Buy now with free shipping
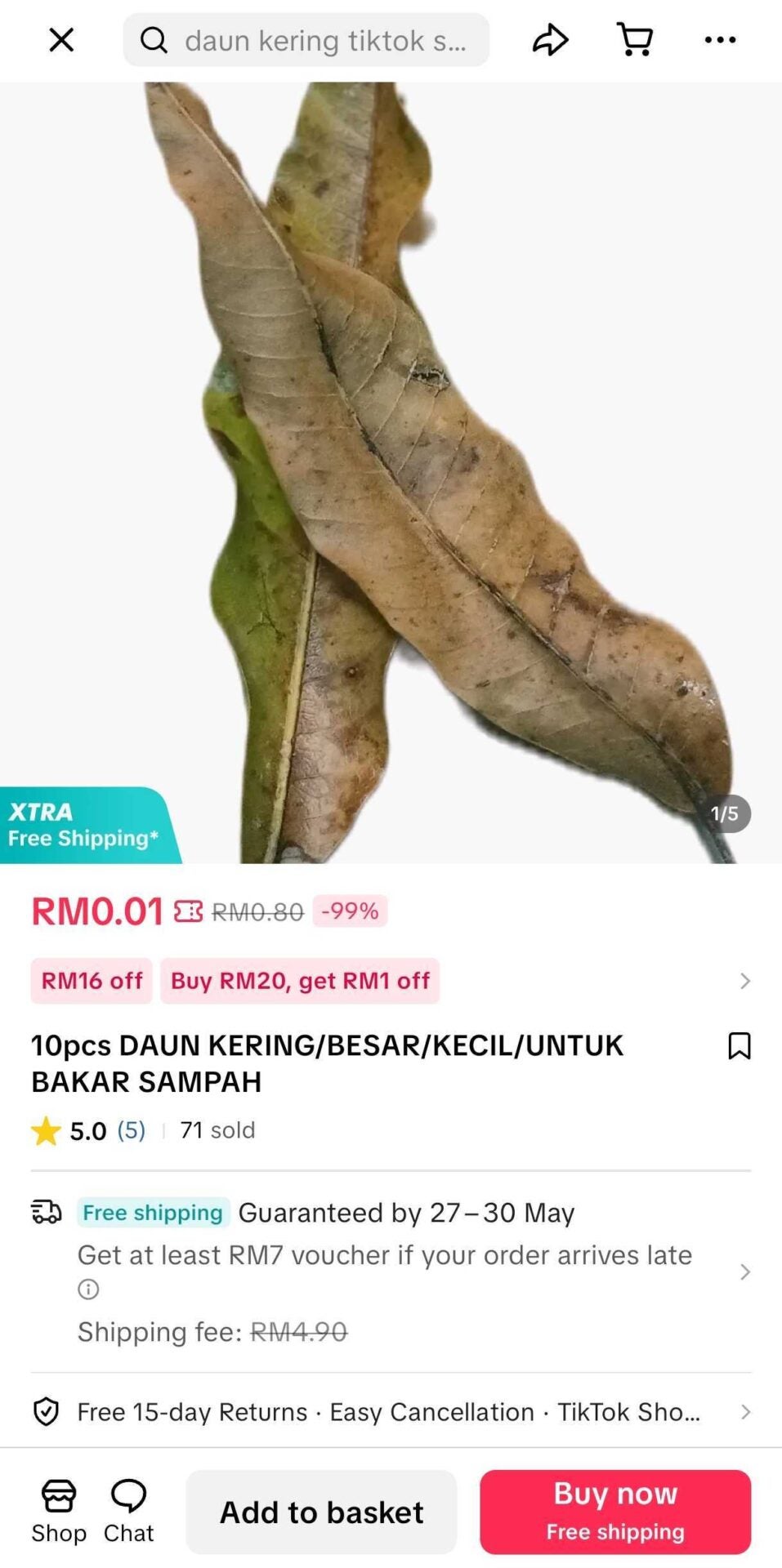Viewport: 782px width, 1568px height. 614,1512
